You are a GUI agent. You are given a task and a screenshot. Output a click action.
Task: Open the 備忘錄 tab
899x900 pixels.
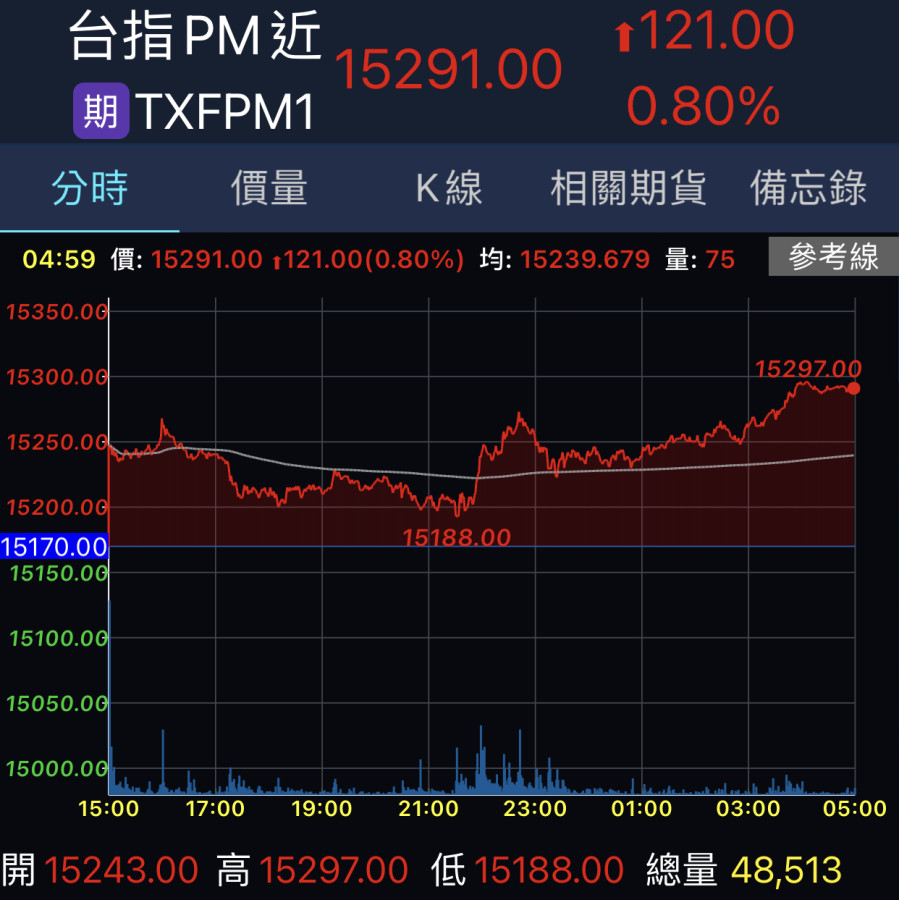(x=808, y=188)
